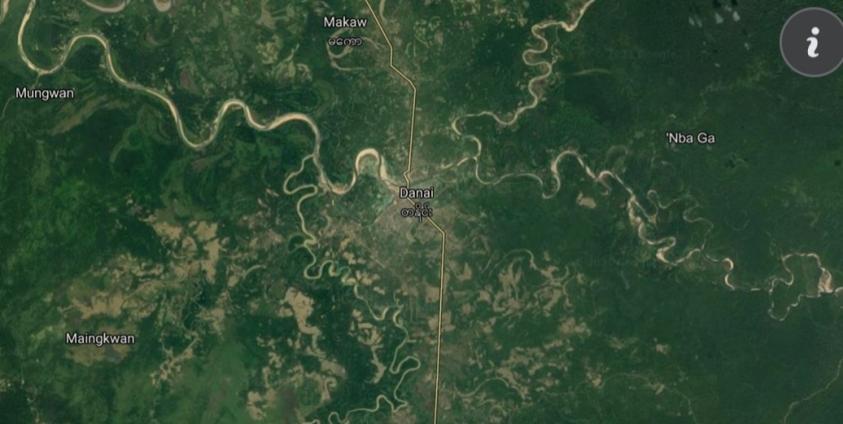Open the map info button
The image size is (843, 424).
(813, 43)
